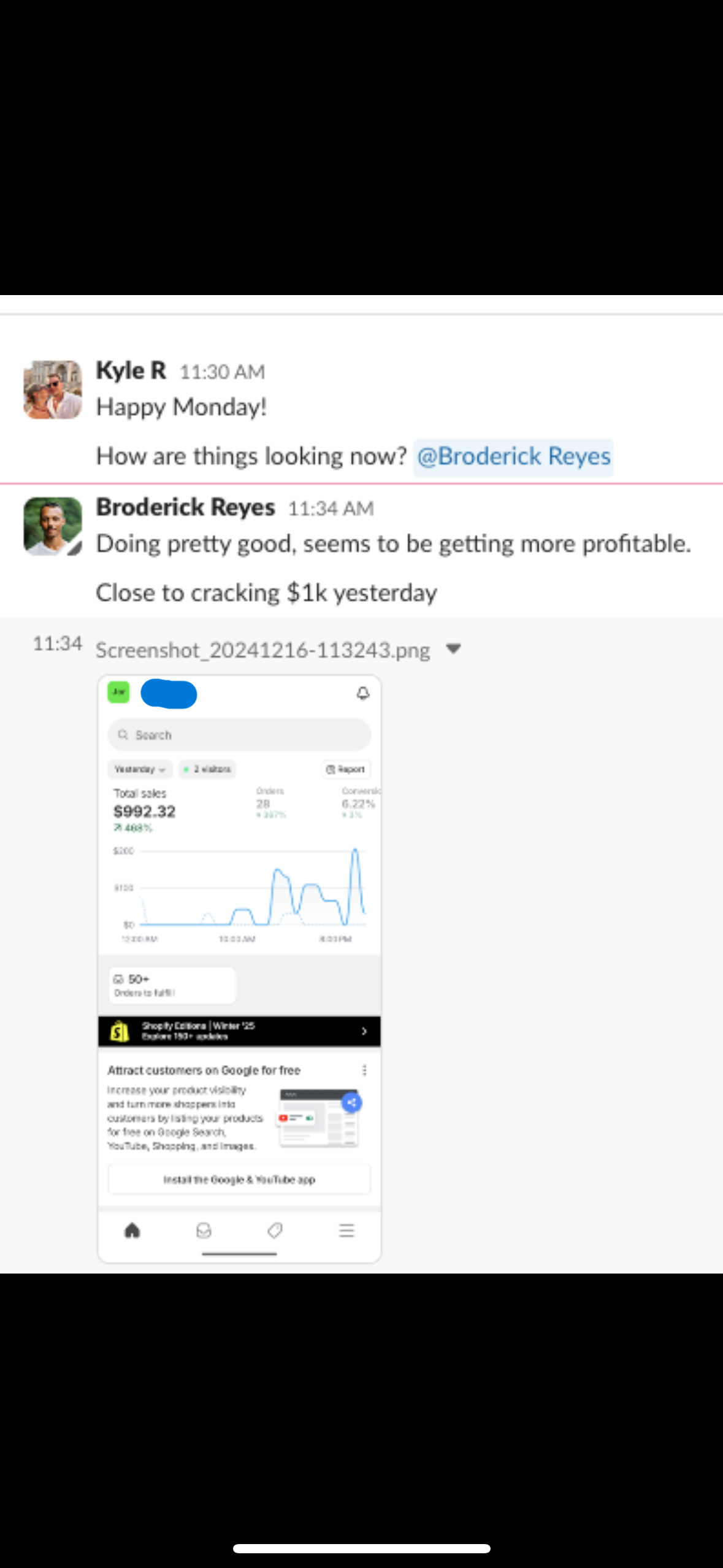Tap Broderick Reyes's sender name

pyautogui.click(x=186, y=507)
